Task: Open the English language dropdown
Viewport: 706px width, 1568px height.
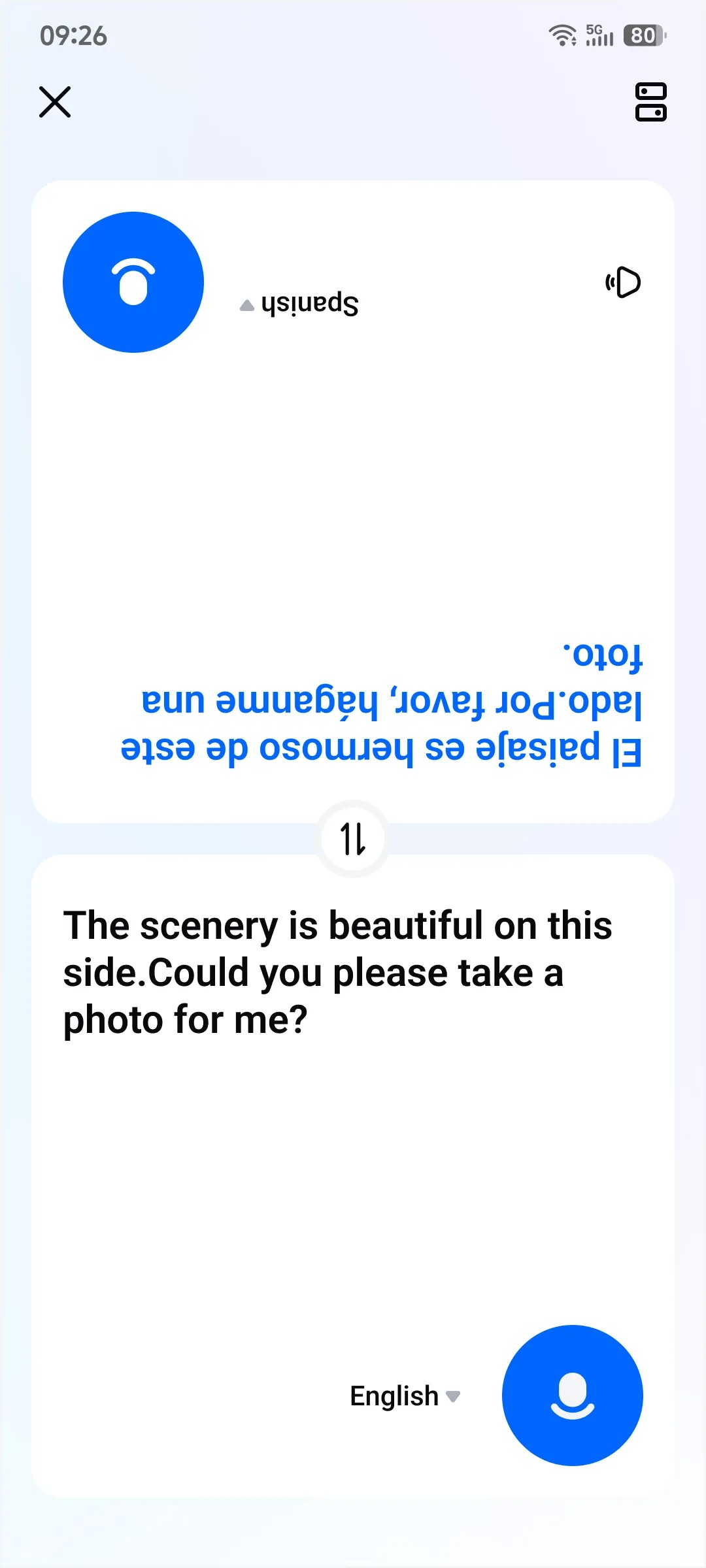Action: (405, 1396)
